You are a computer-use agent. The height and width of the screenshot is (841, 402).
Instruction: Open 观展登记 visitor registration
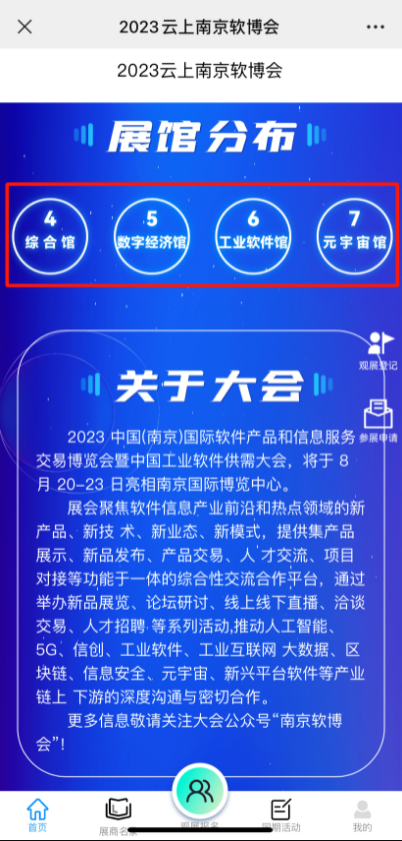pos(379,352)
